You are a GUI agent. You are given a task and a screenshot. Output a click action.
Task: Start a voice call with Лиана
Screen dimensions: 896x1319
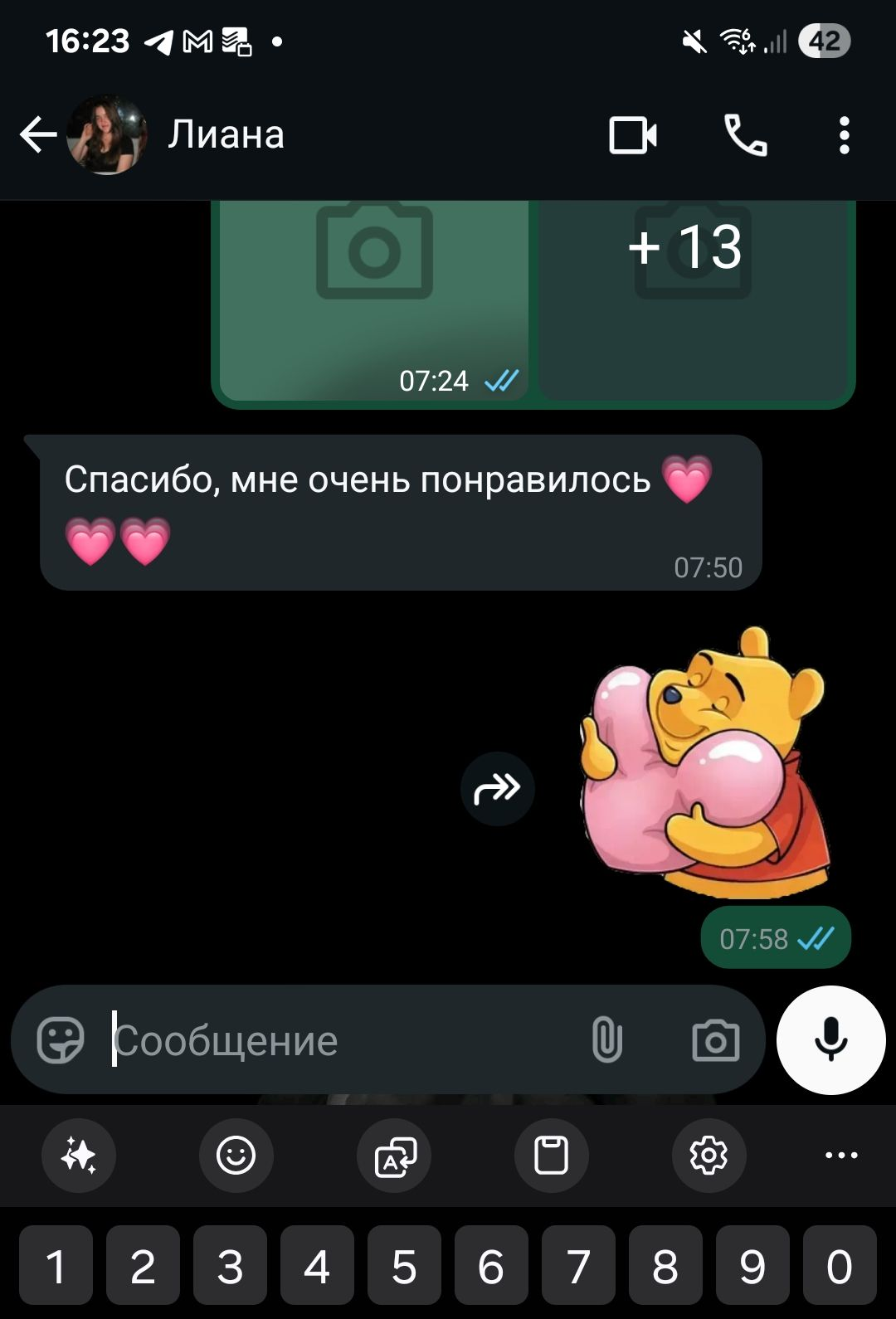click(x=745, y=135)
